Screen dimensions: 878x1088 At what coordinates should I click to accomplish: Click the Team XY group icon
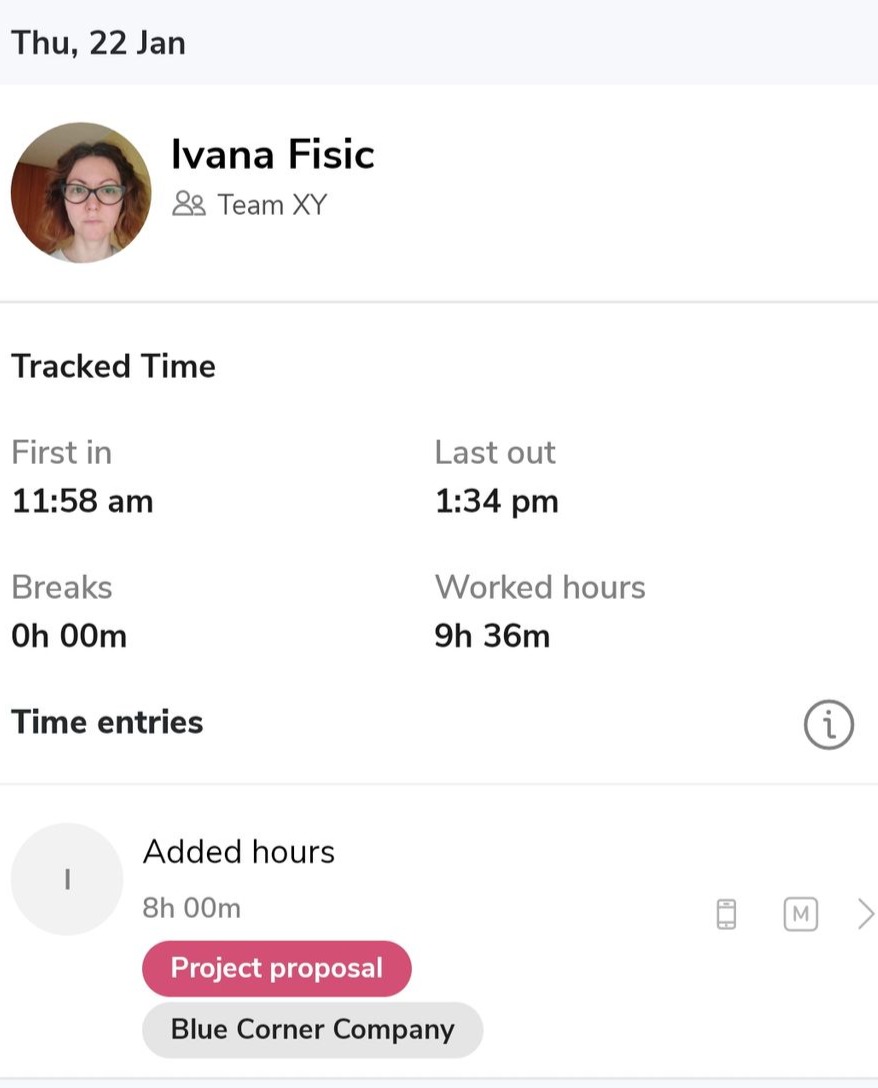click(190, 206)
